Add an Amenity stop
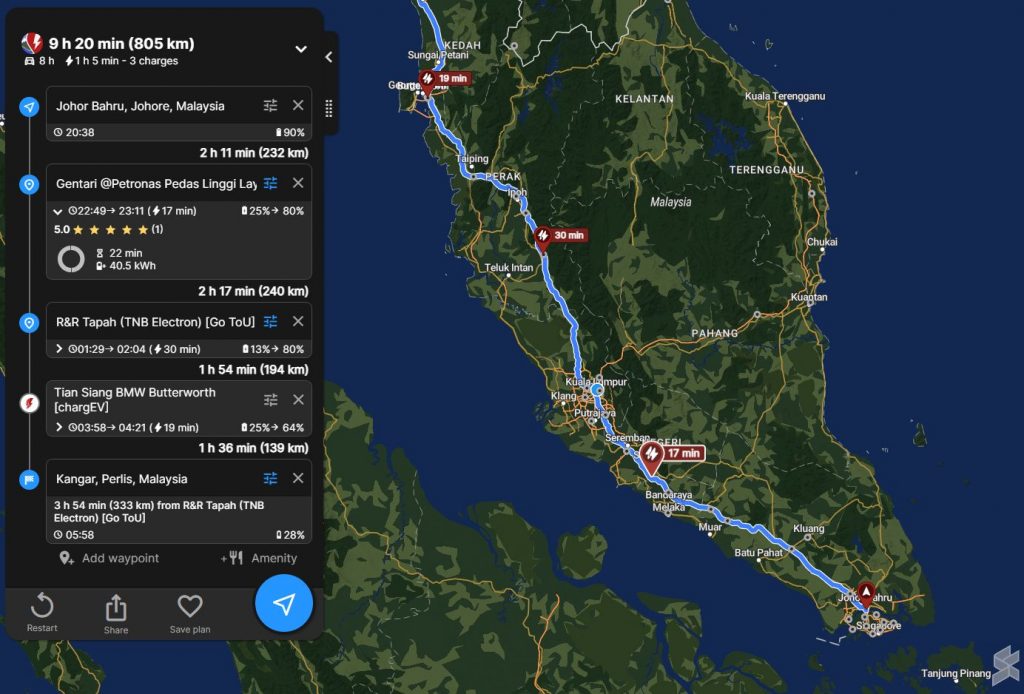This screenshot has height=694, width=1024. (260, 558)
